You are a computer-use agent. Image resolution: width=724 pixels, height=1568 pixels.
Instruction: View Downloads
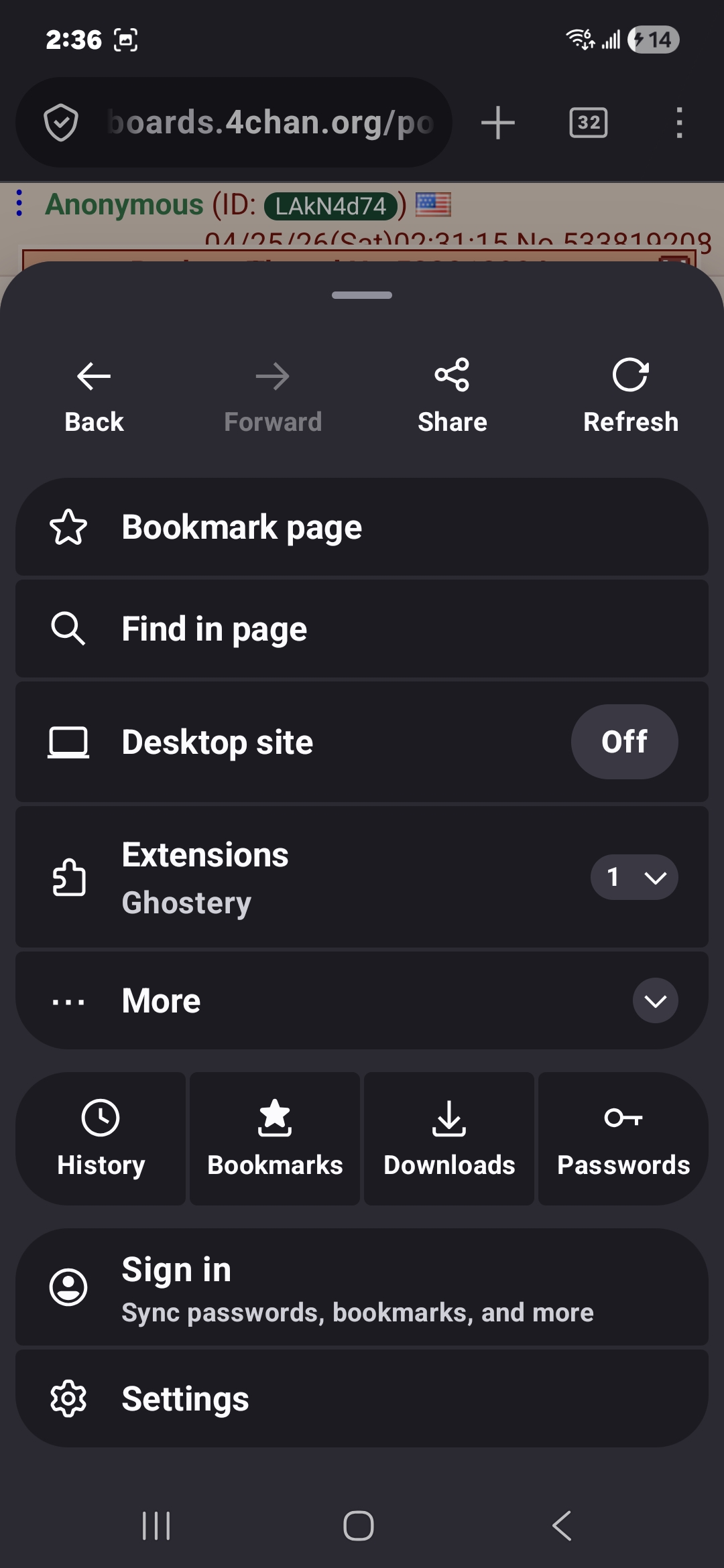click(x=449, y=1138)
